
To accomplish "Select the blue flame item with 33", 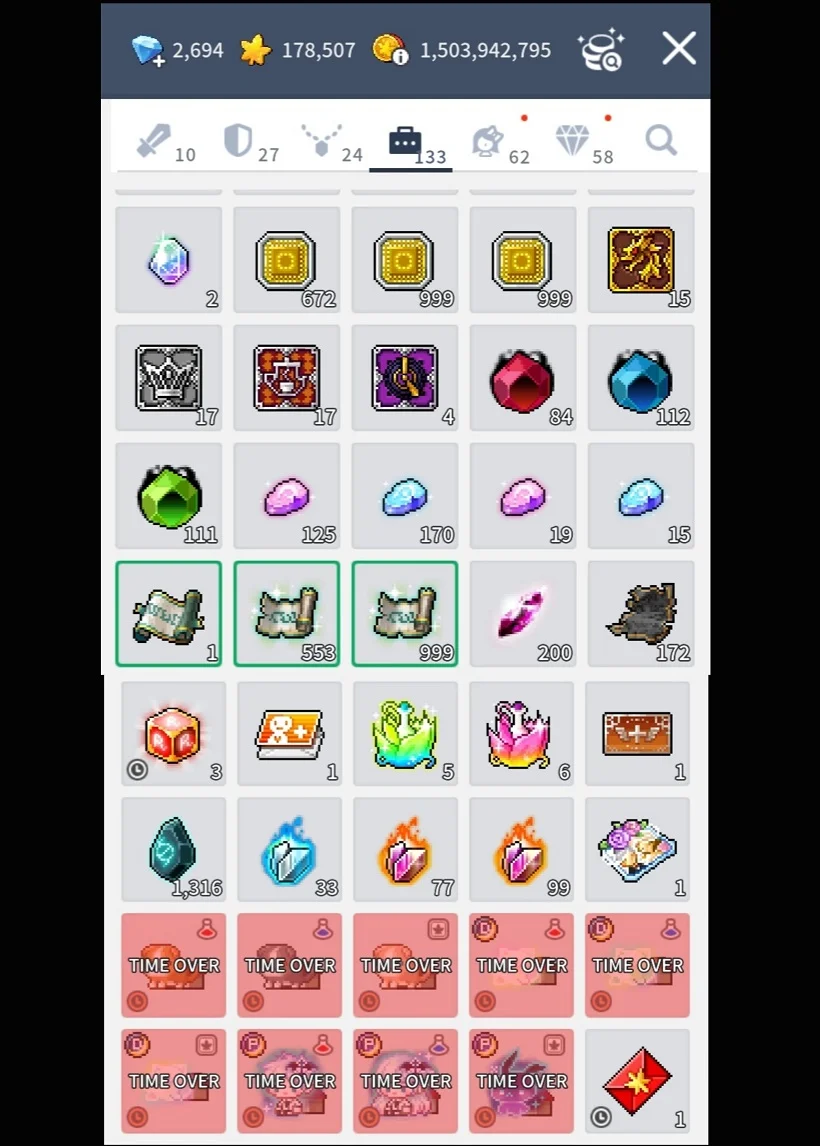I will pyautogui.click(x=290, y=850).
